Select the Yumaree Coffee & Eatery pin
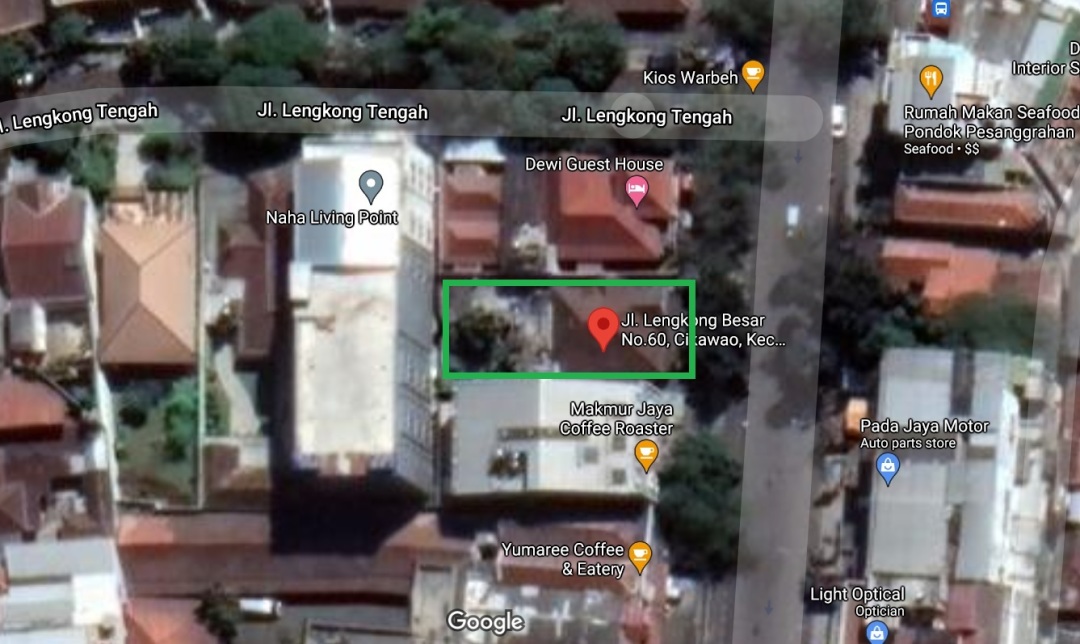Screen dimensions: 1080x644 click(639, 556)
